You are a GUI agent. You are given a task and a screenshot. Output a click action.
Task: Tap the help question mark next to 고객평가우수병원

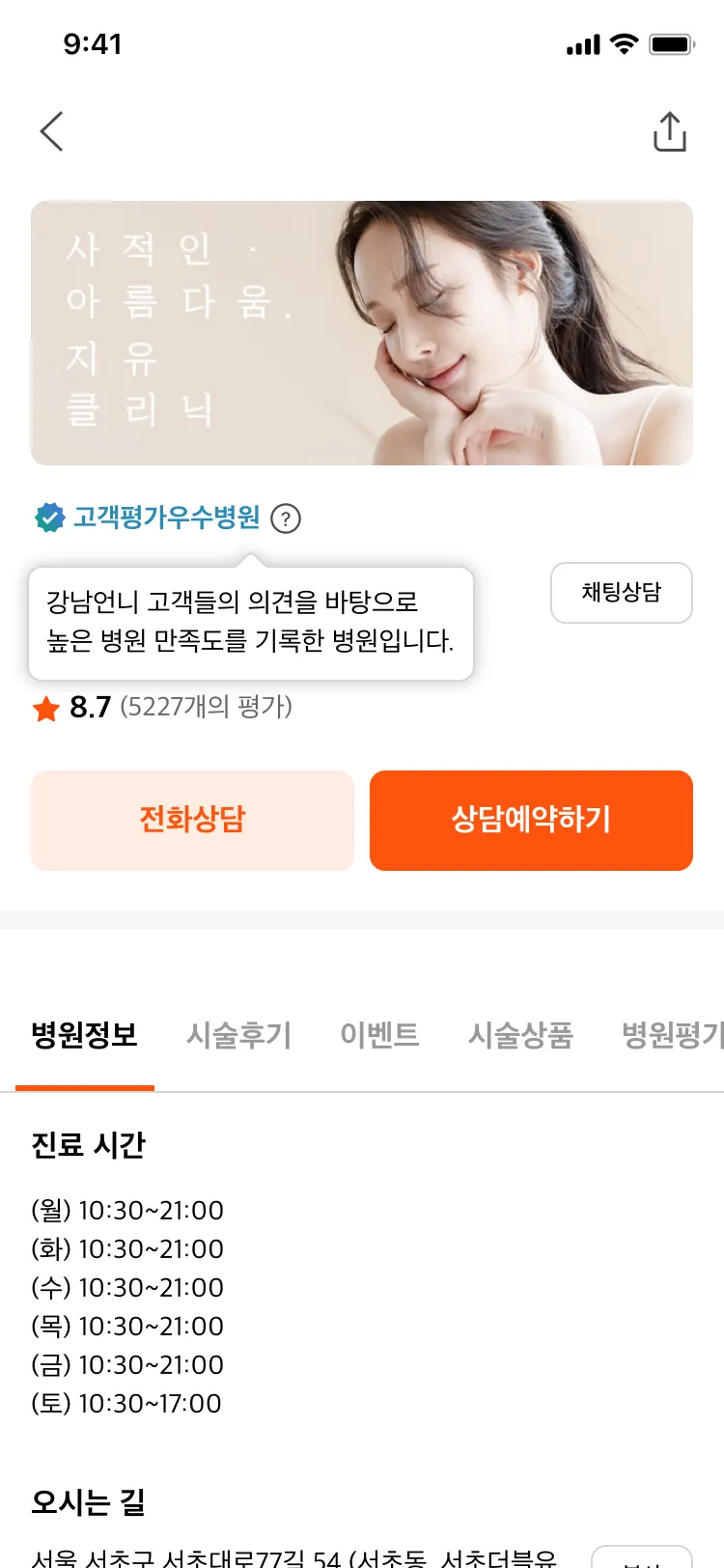tap(286, 518)
